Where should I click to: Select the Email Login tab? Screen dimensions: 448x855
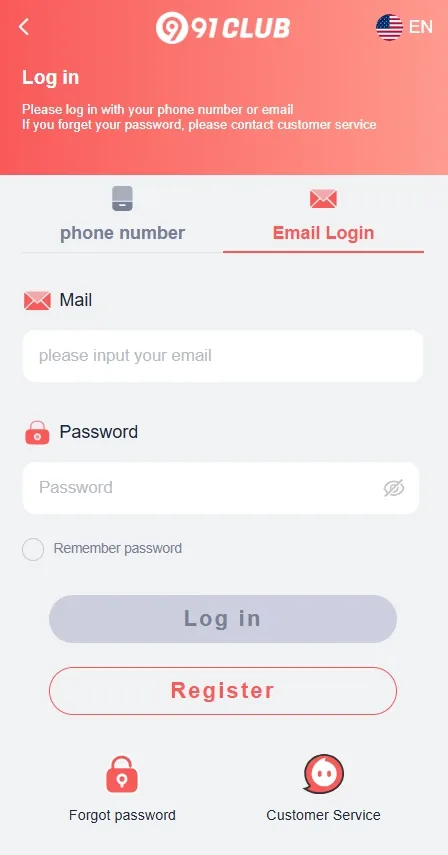click(x=323, y=215)
